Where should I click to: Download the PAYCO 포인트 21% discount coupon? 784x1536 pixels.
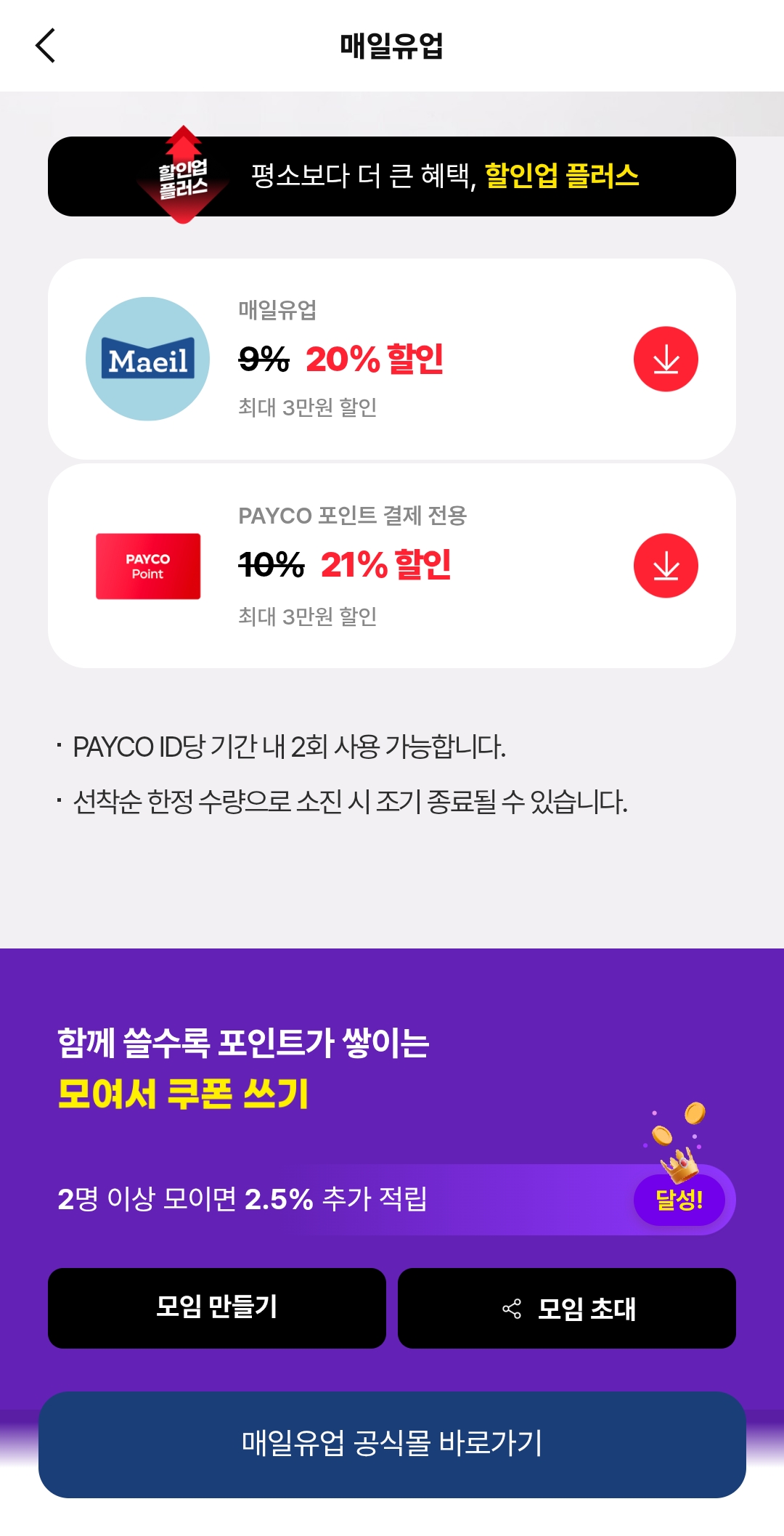tap(665, 565)
